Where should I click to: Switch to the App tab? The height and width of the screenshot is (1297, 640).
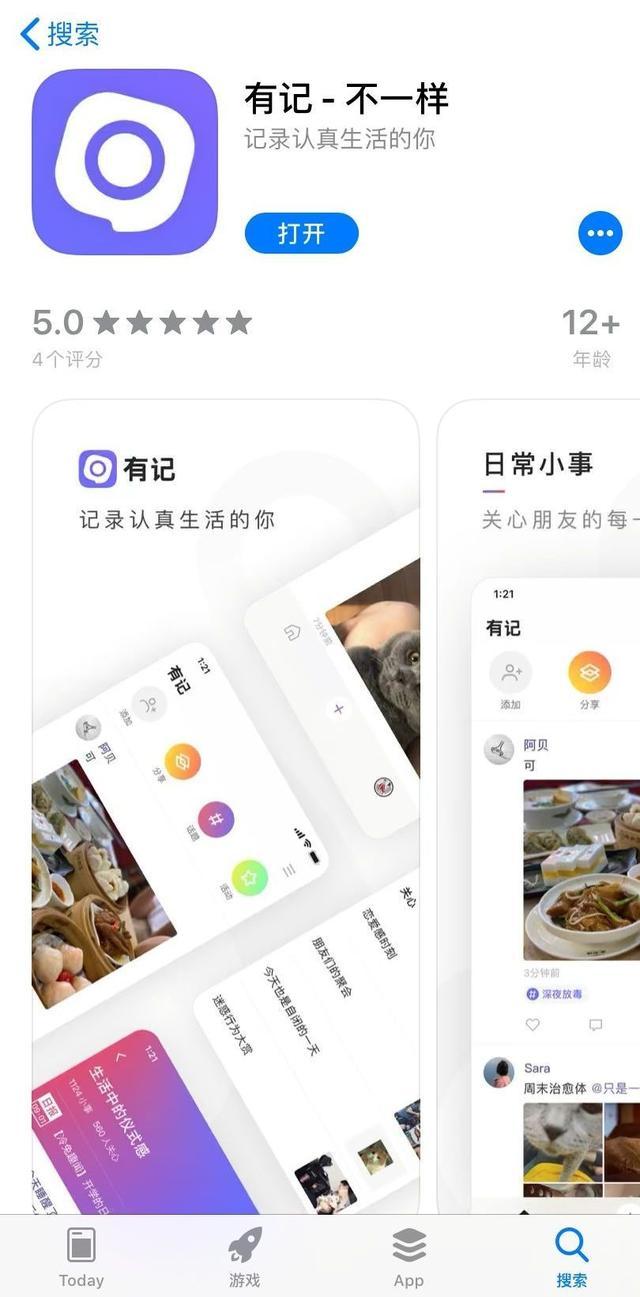click(x=408, y=1257)
